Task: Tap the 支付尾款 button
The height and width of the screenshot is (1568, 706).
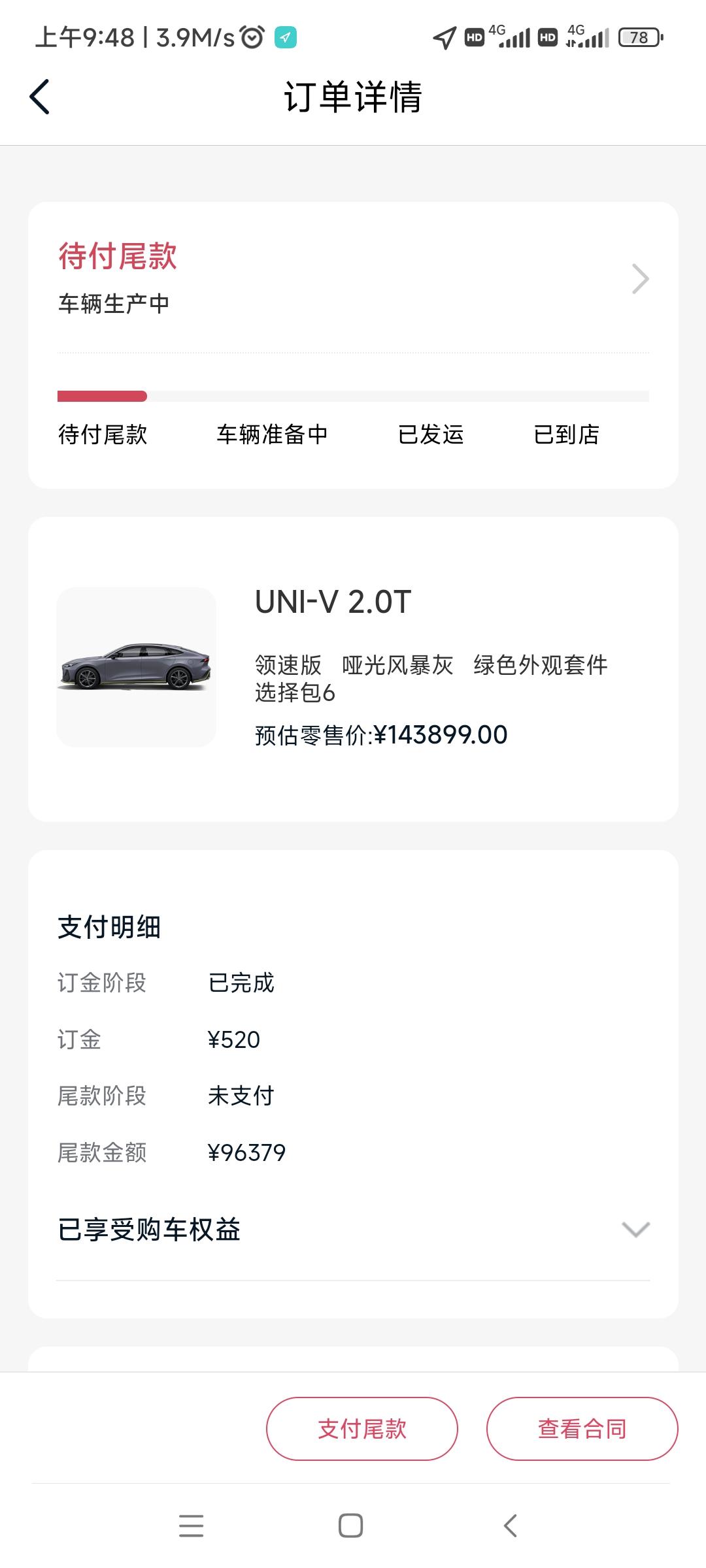Action: [361, 1428]
